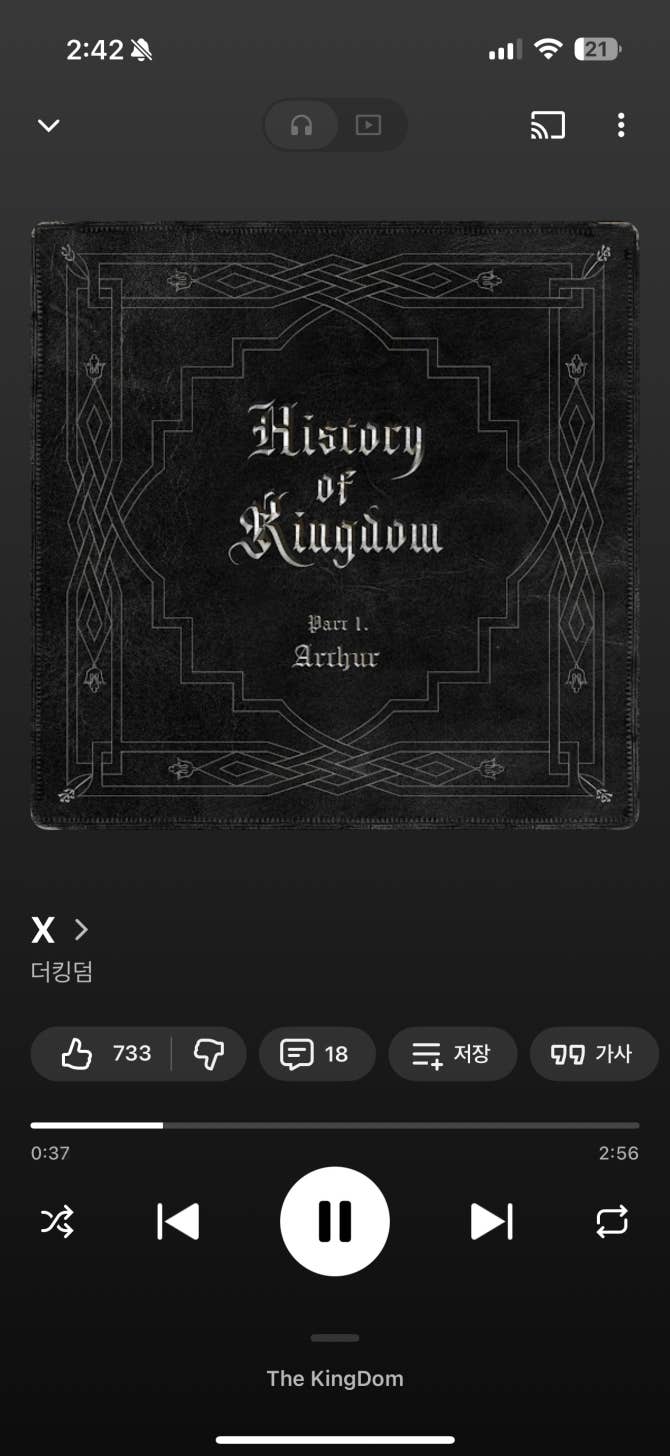The image size is (670, 1456).
Task: Open song details for X
Action: (60, 930)
